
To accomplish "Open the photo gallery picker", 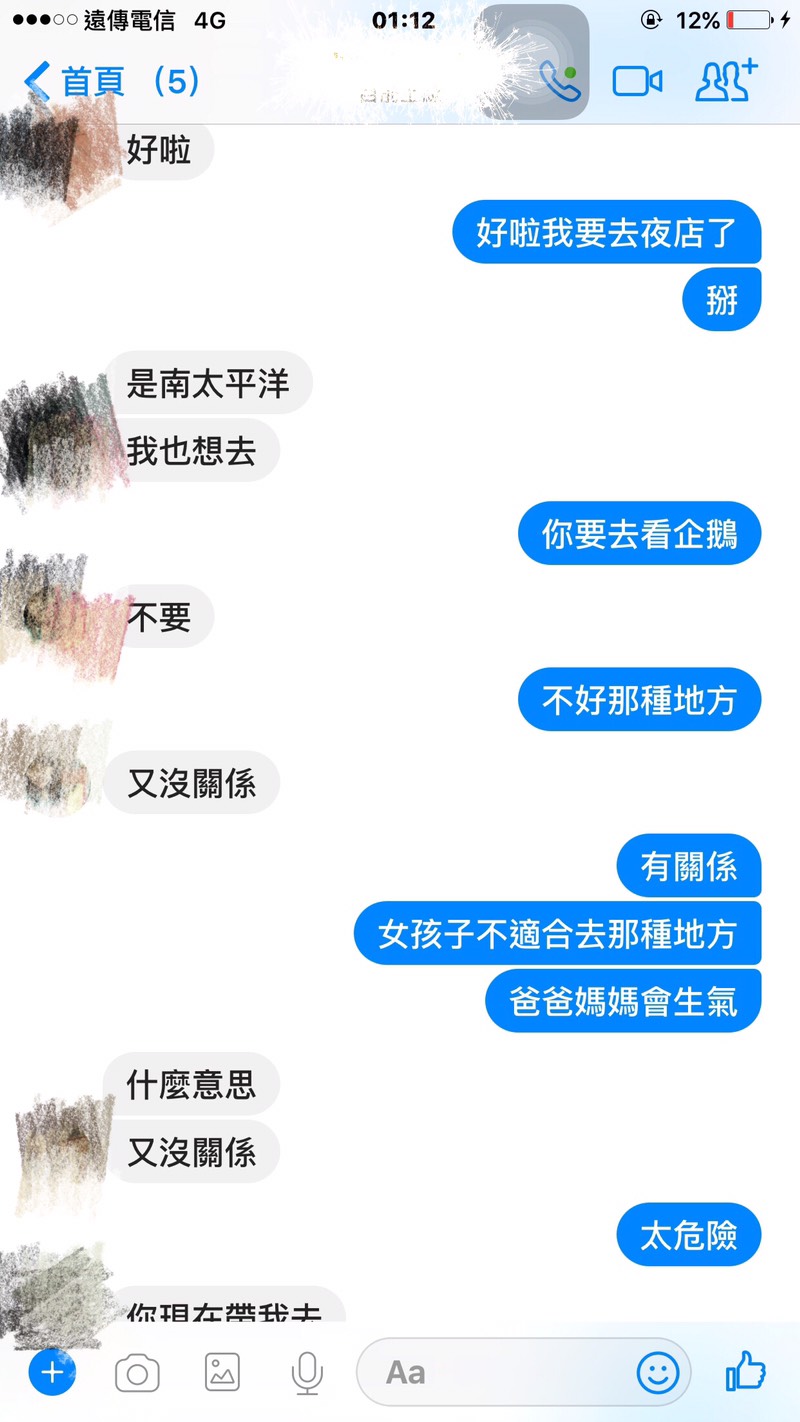I will (222, 1373).
